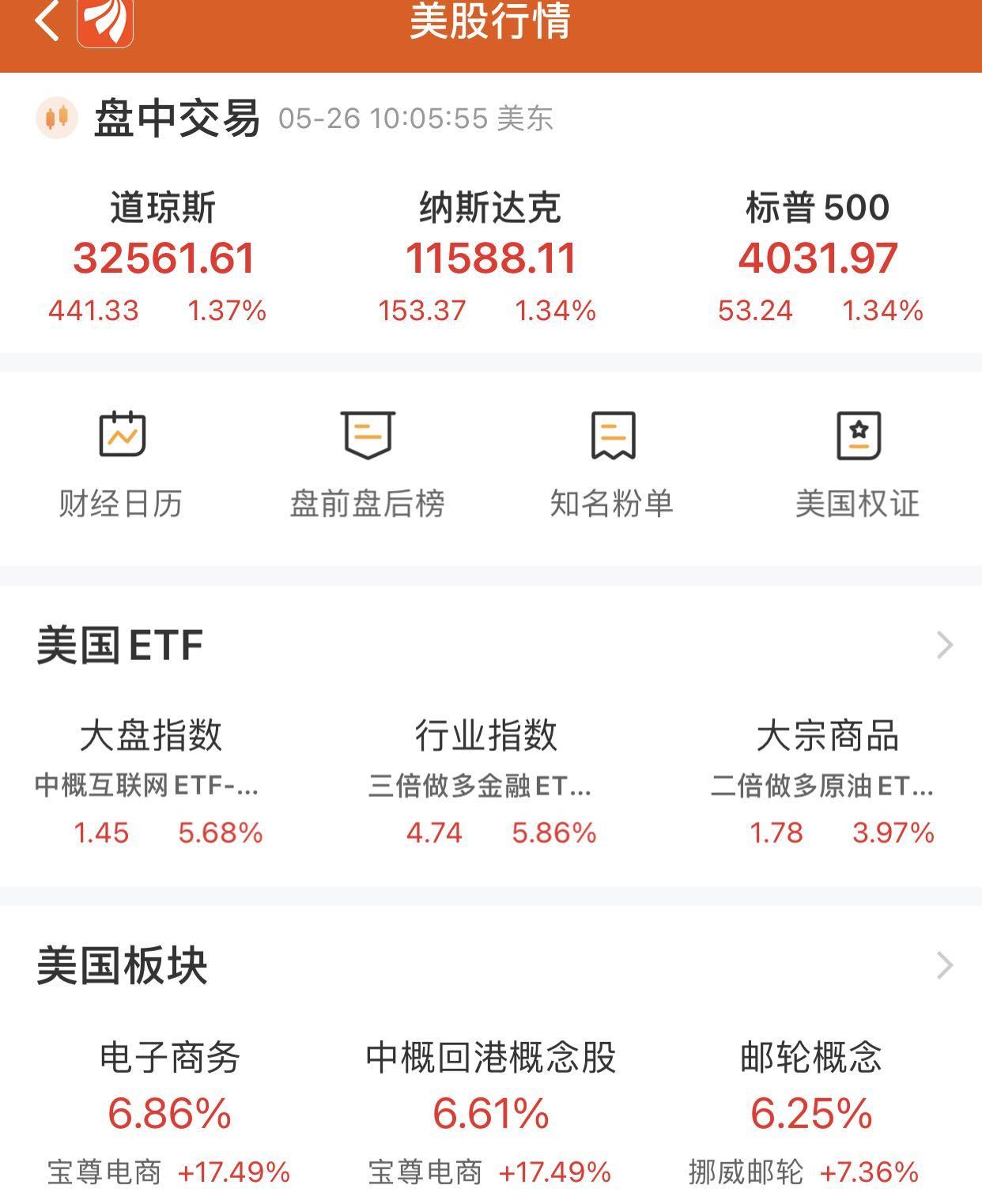982x1204 pixels.
Task: Switch to the 大盘指数 column
Action: point(150,735)
